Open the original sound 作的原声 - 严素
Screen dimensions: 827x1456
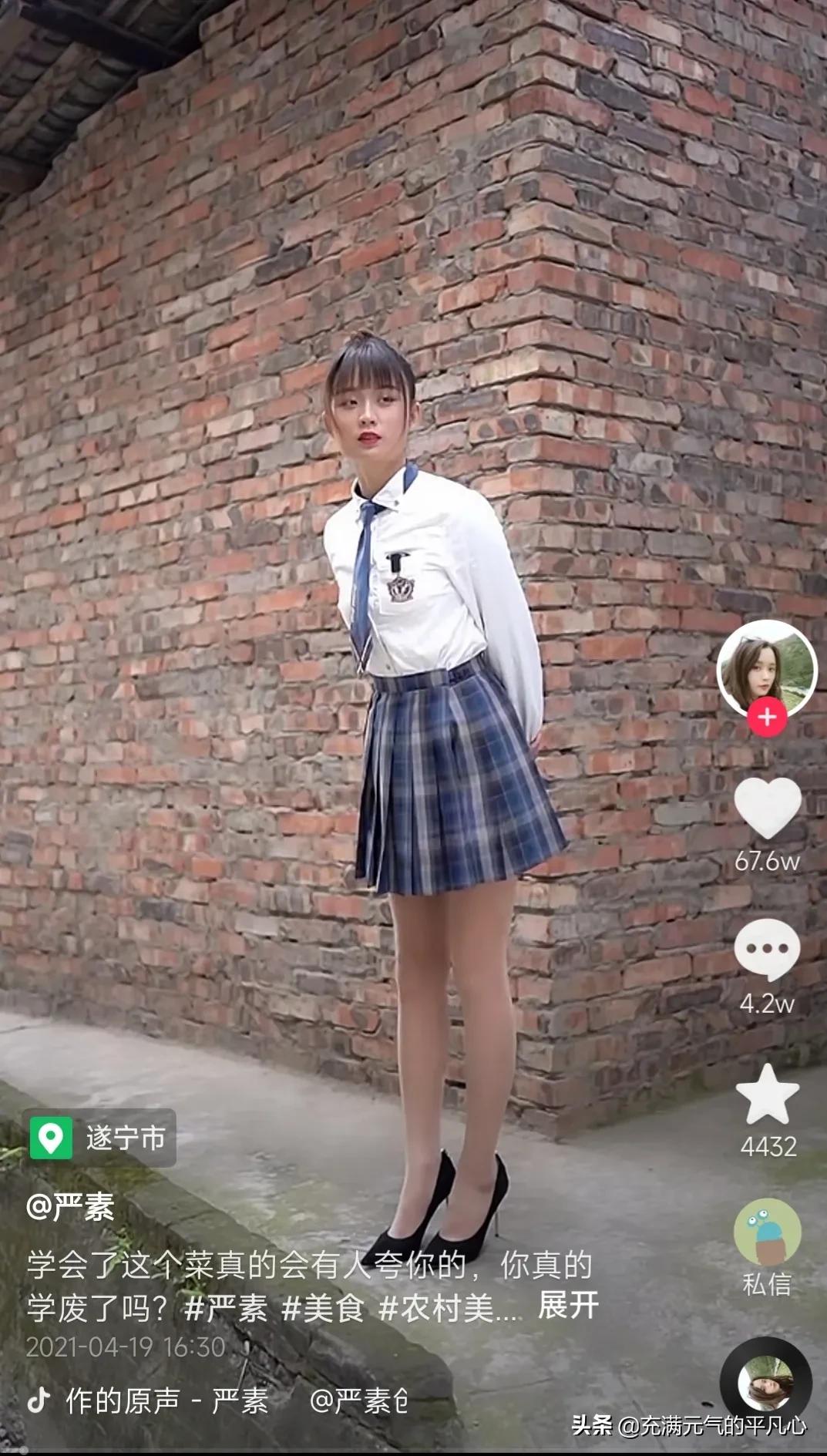166,1401
